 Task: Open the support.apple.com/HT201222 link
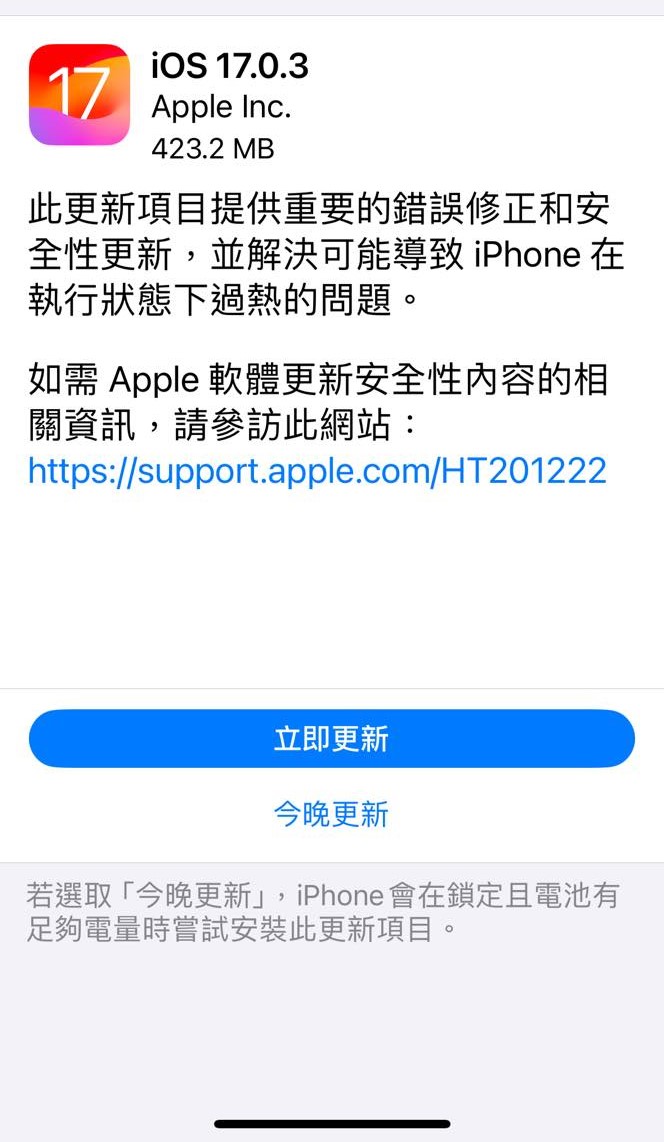(x=317, y=470)
